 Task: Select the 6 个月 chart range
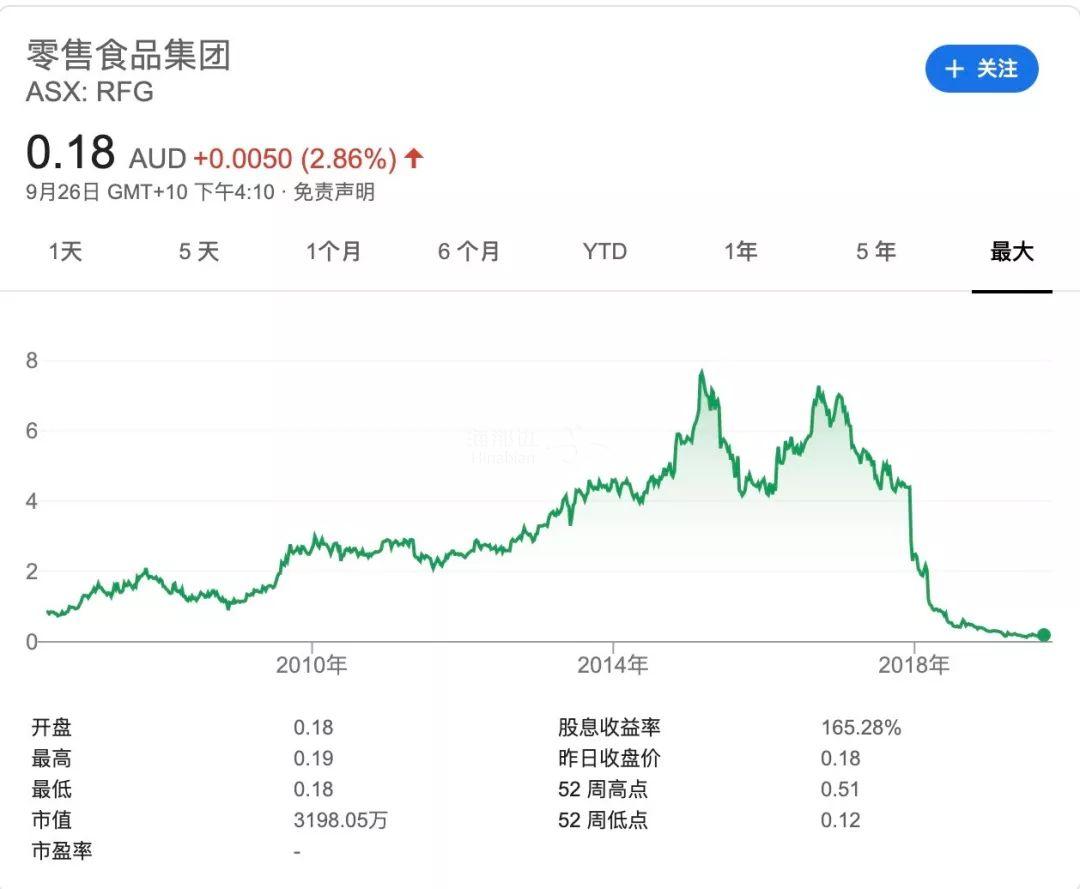coord(468,252)
